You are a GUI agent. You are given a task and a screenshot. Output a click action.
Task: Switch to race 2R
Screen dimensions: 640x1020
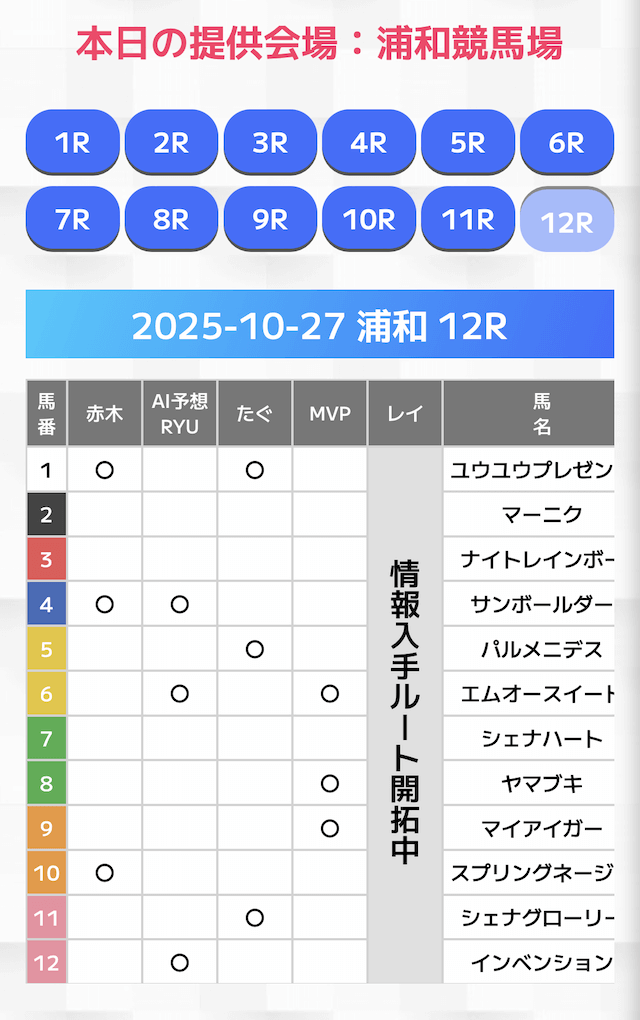(x=171, y=143)
